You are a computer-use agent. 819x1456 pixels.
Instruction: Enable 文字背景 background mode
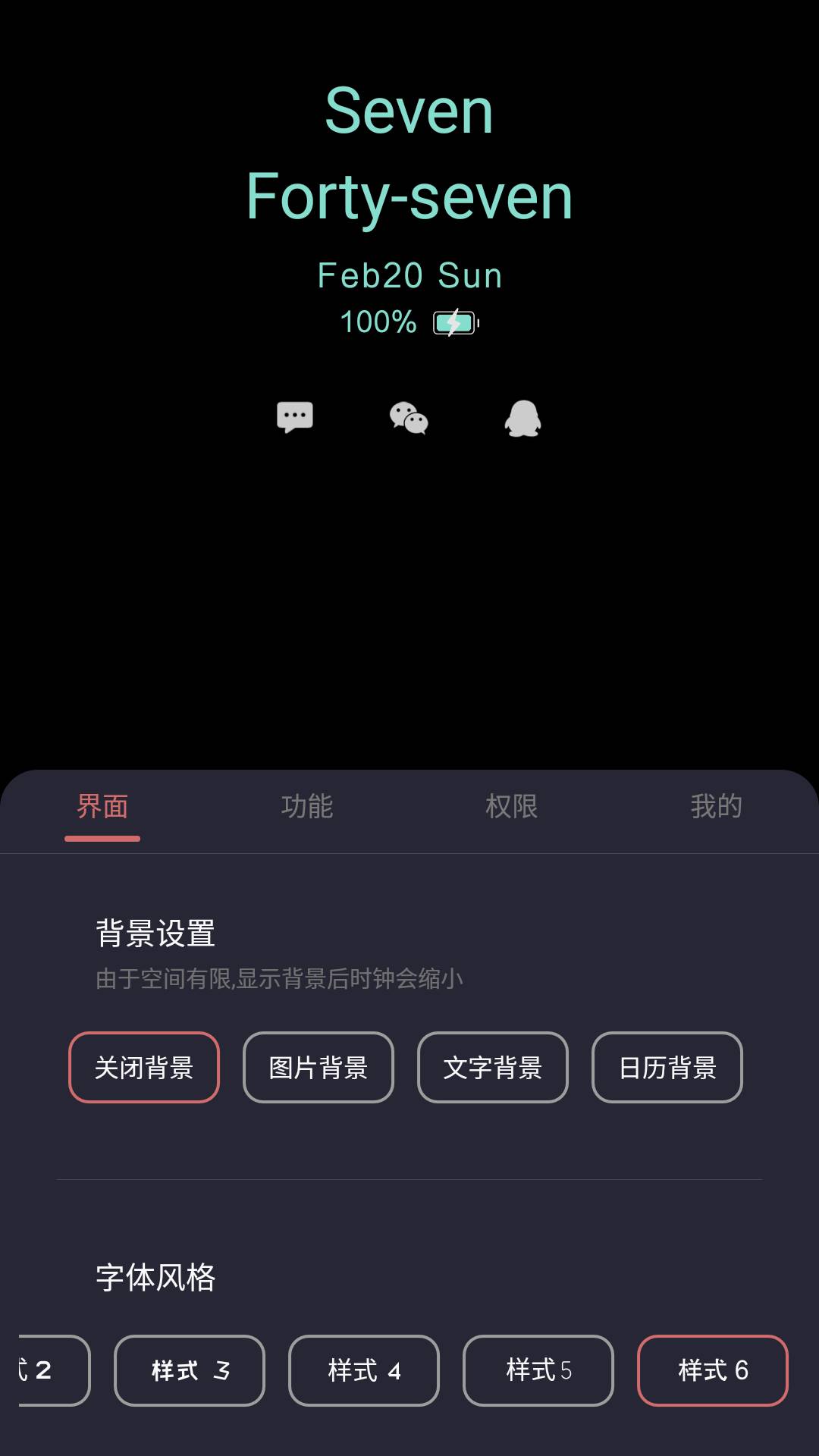click(492, 1068)
